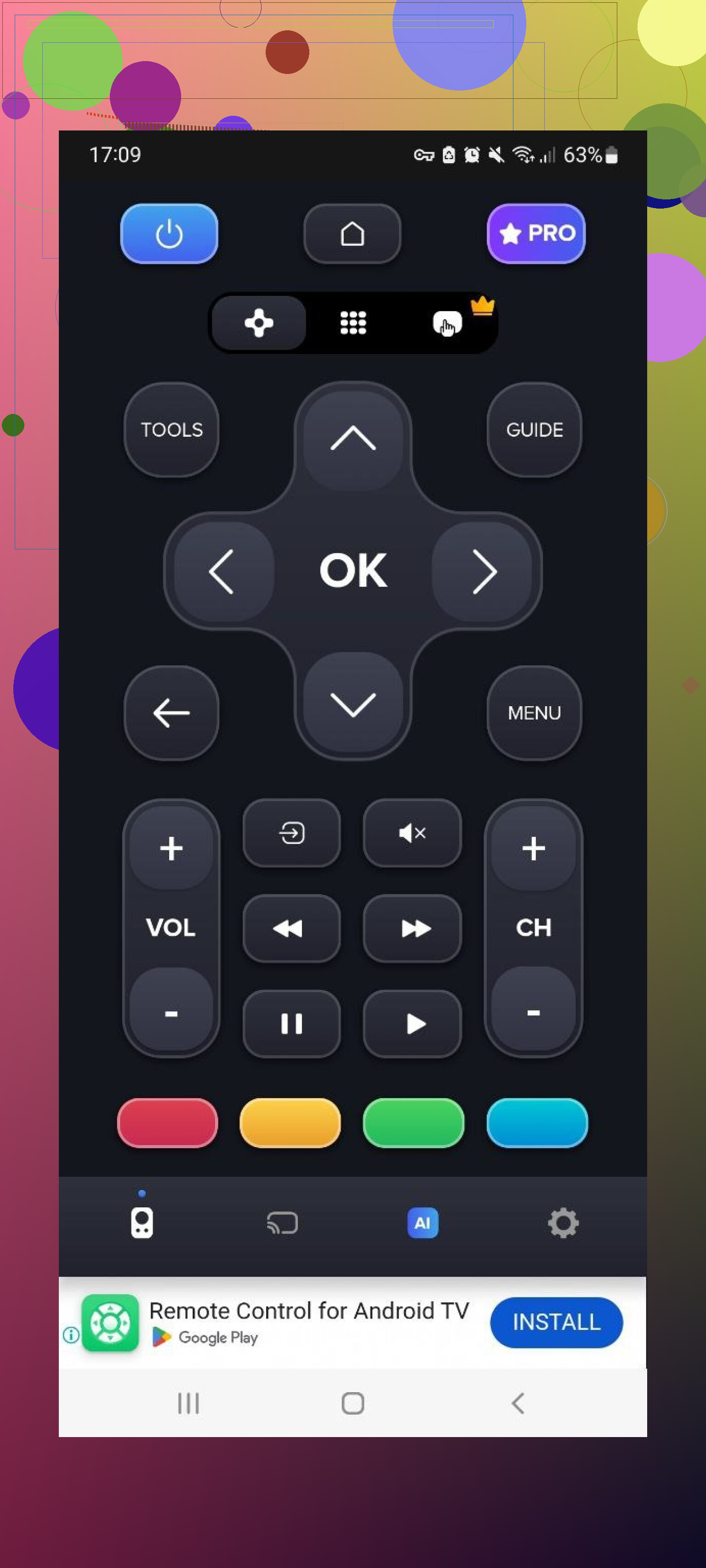Navigate right with the D-pad arrow
This screenshot has height=1568, width=706.
tap(484, 571)
